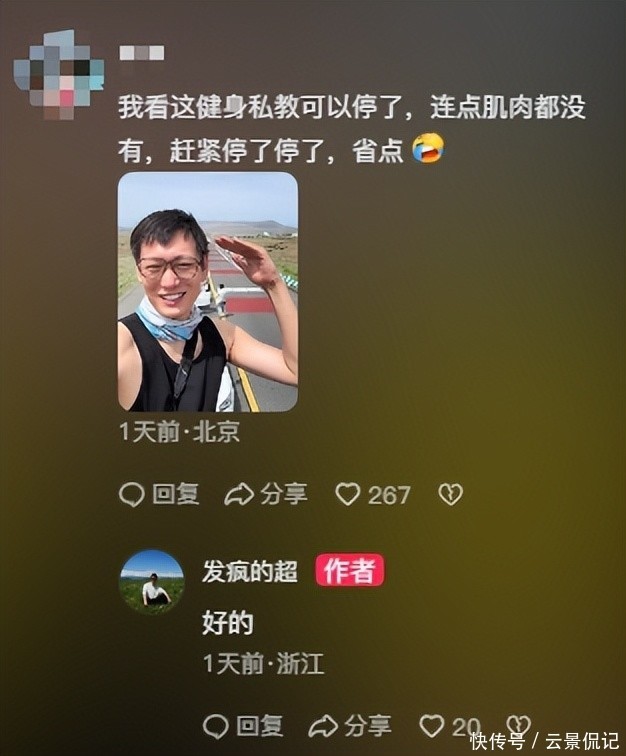This screenshot has width=626, height=756.
Task: Share the comment posted from 北京
Action: (x=266, y=494)
